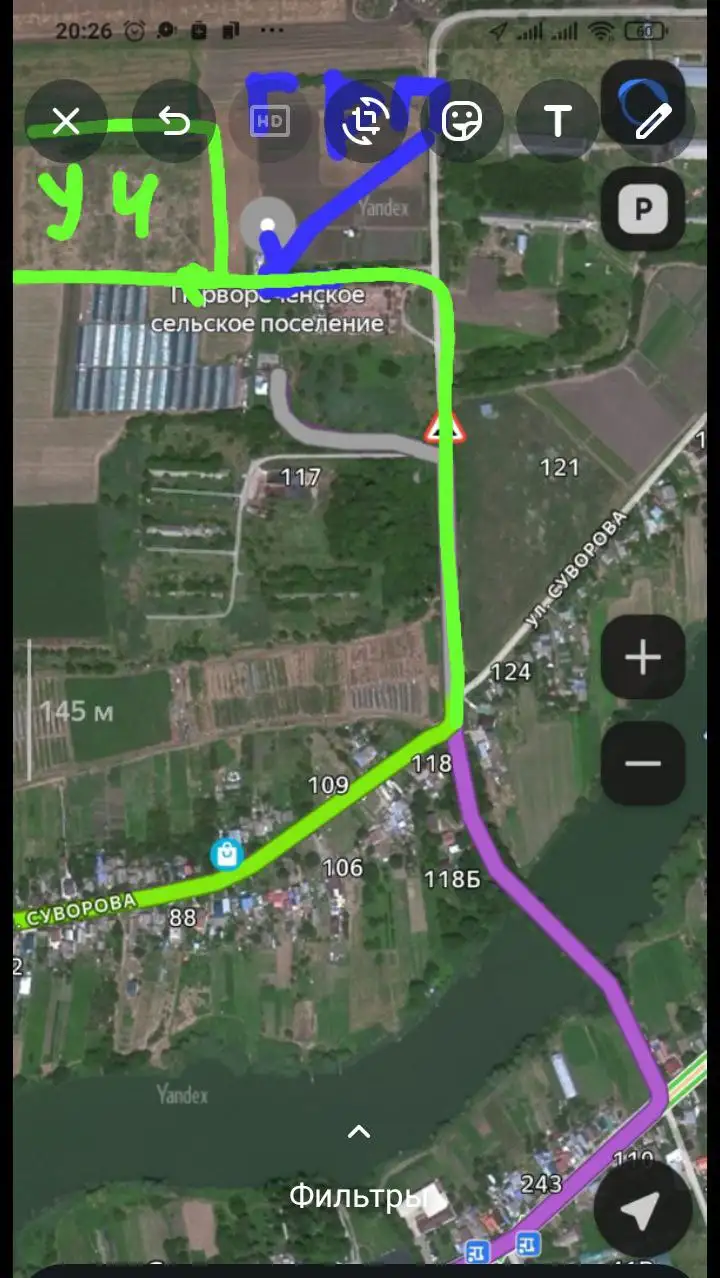Select the pencil drawing tool
Image resolution: width=720 pixels, height=1278 pixels.
tap(652, 119)
